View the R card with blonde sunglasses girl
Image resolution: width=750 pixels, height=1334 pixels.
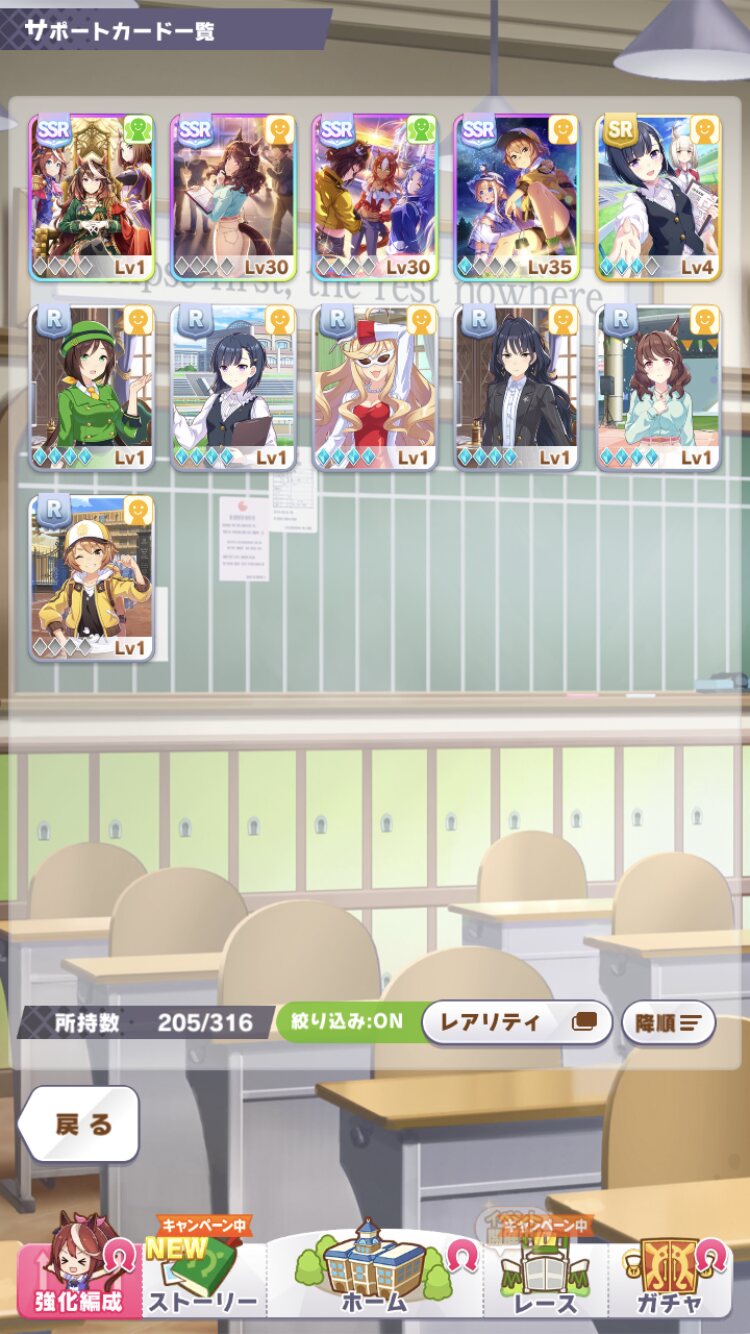[x=375, y=387]
